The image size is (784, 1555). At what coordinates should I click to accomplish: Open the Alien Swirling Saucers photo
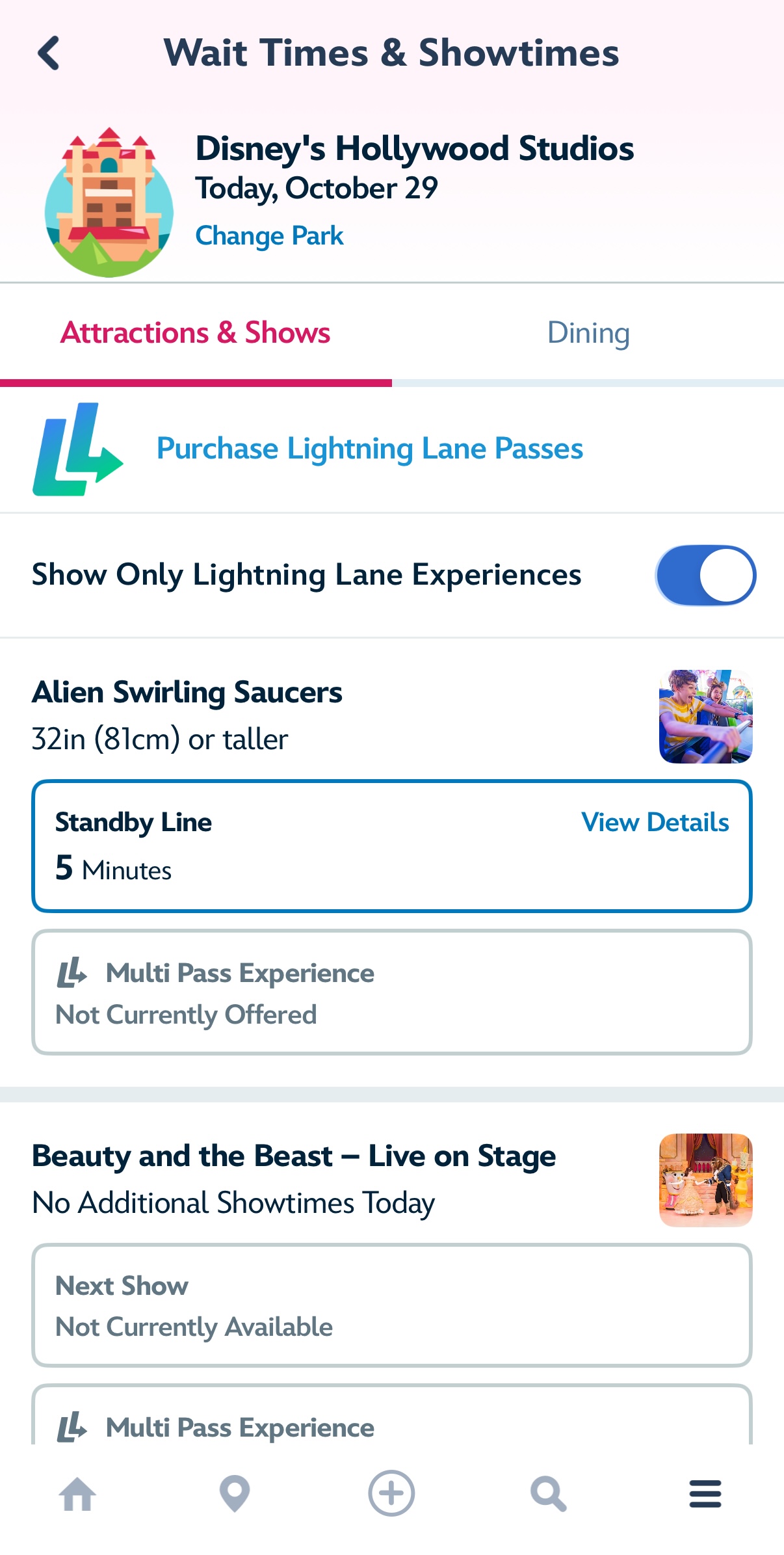(x=705, y=716)
